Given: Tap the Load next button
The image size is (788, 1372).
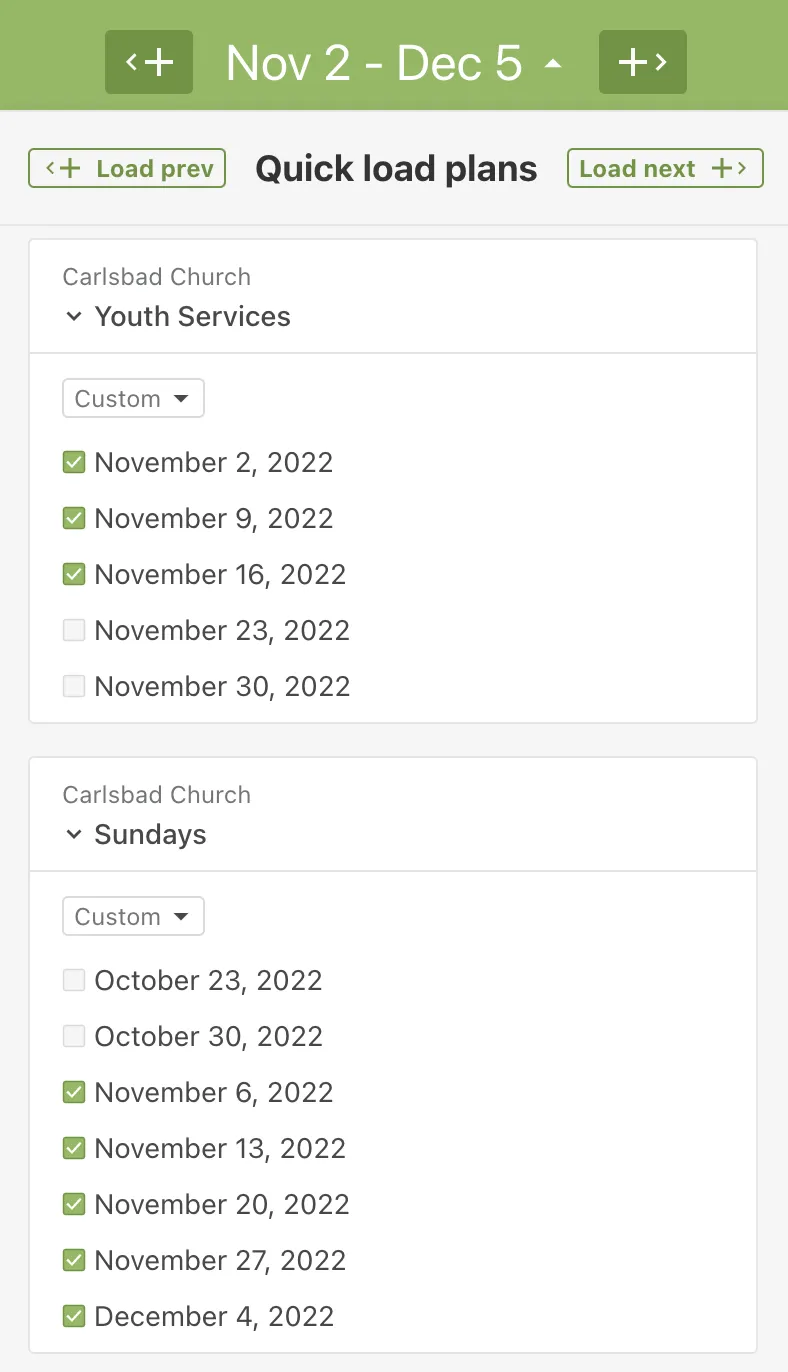Looking at the screenshot, I should [665, 168].
